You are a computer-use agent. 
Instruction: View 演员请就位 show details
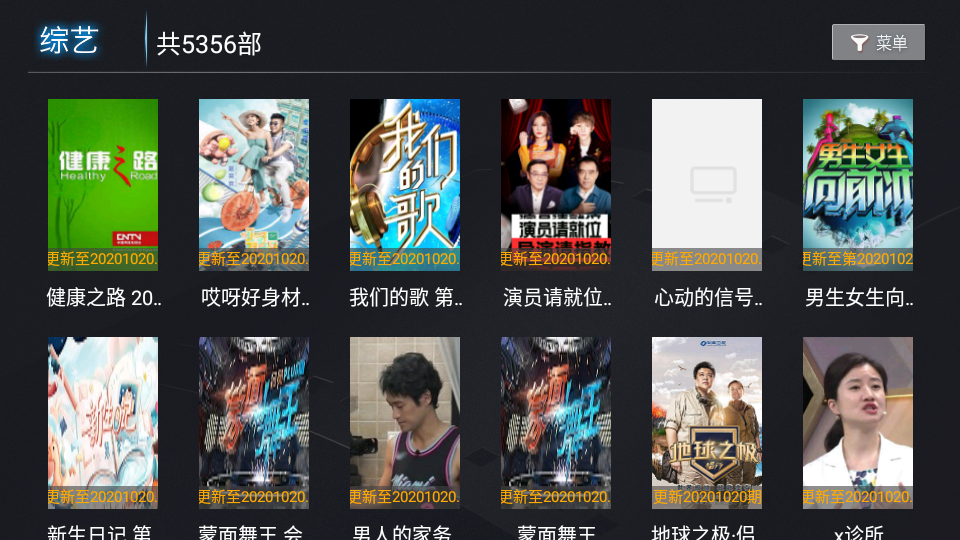point(556,185)
